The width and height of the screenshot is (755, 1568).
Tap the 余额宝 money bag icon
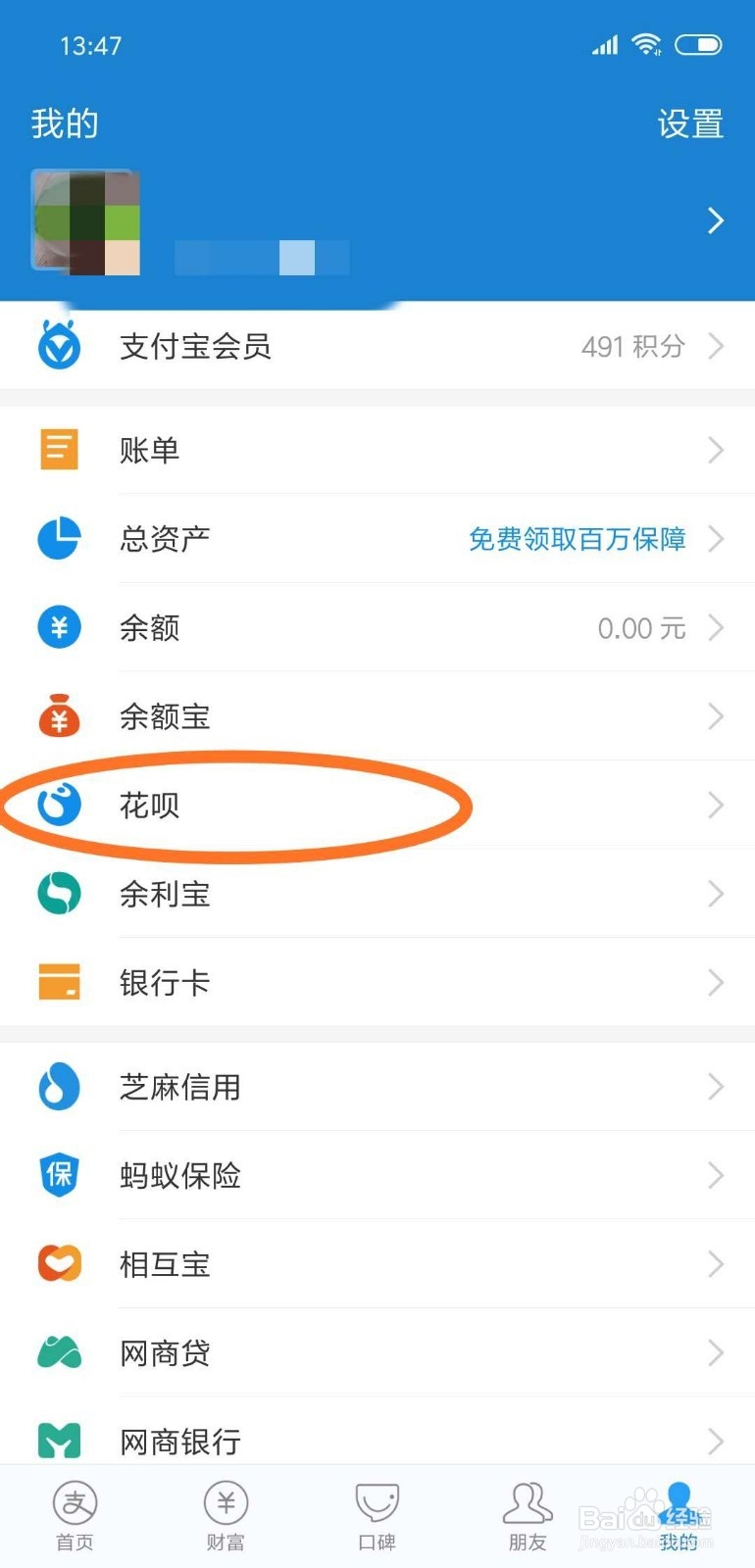[x=58, y=716]
